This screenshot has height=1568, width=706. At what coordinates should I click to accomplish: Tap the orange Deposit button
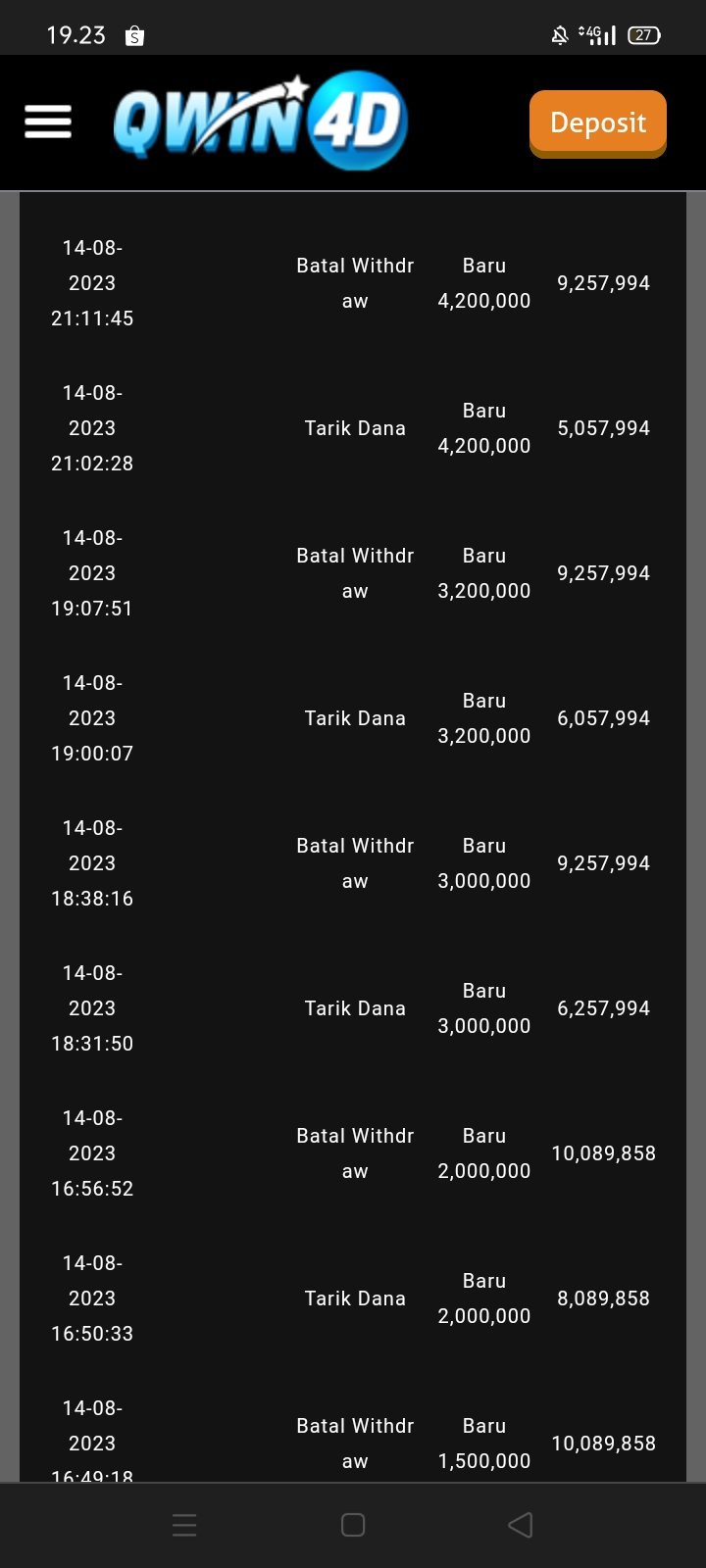pyautogui.click(x=597, y=122)
